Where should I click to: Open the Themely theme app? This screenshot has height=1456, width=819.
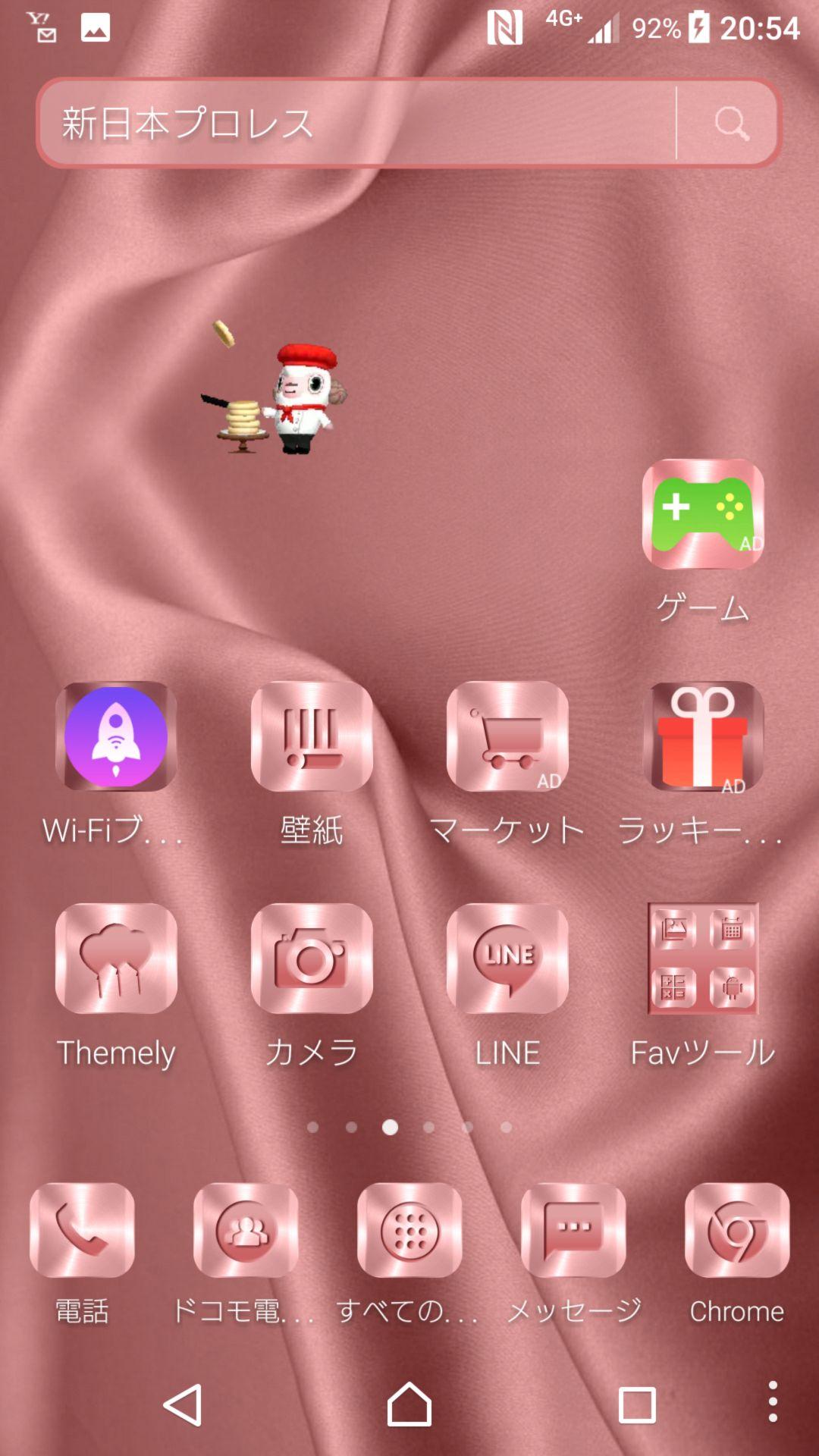point(117,959)
